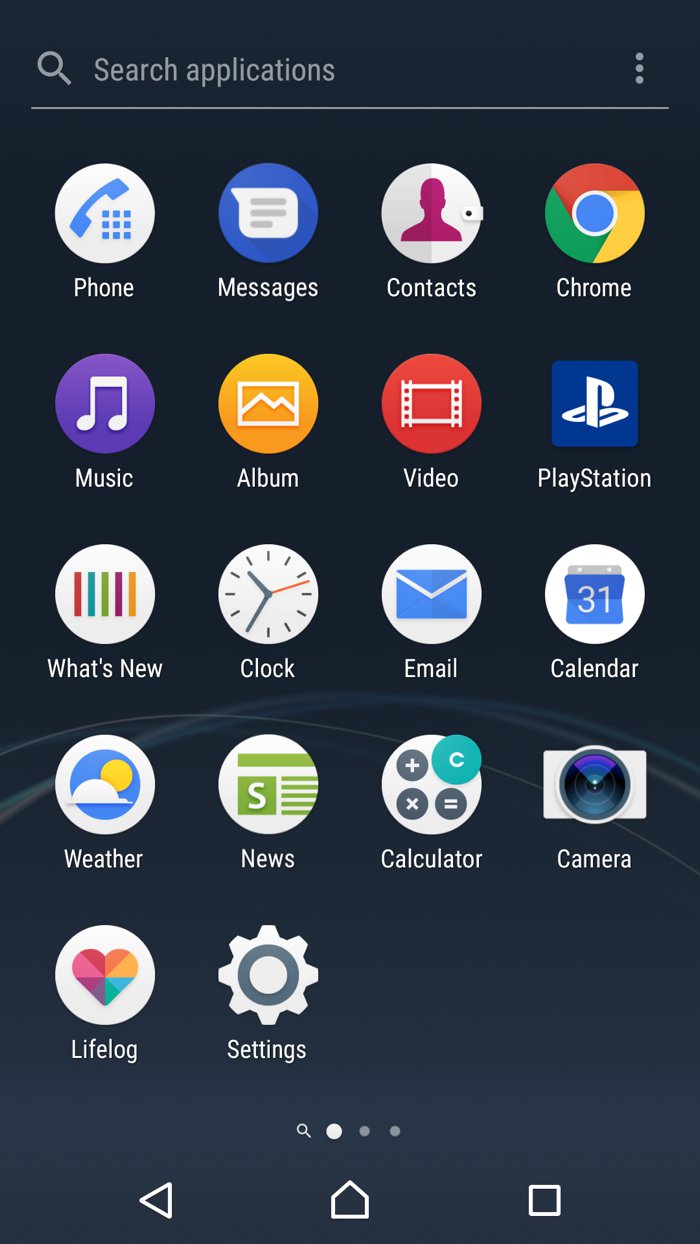Open What's New
The image size is (700, 1244).
point(105,594)
